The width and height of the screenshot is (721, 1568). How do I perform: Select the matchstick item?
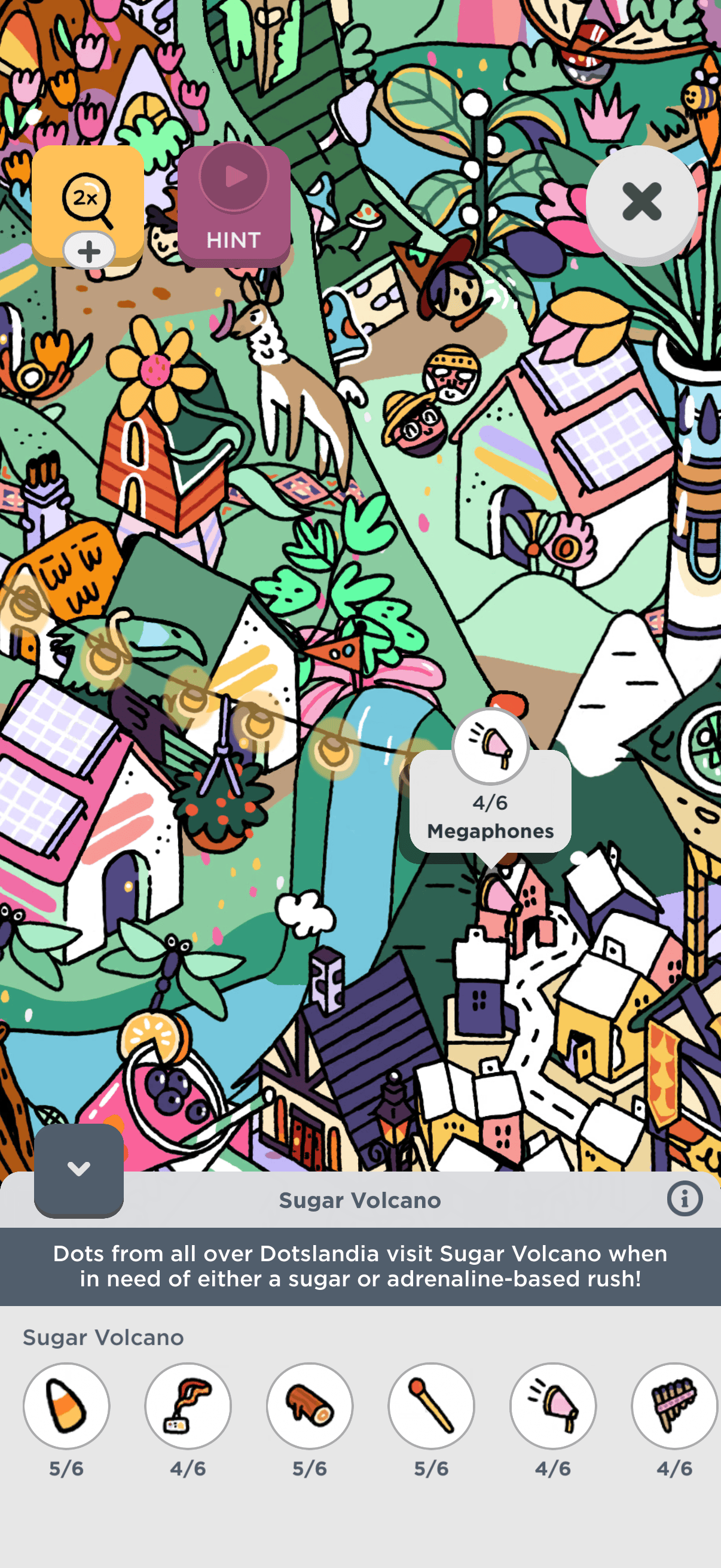(x=432, y=1405)
